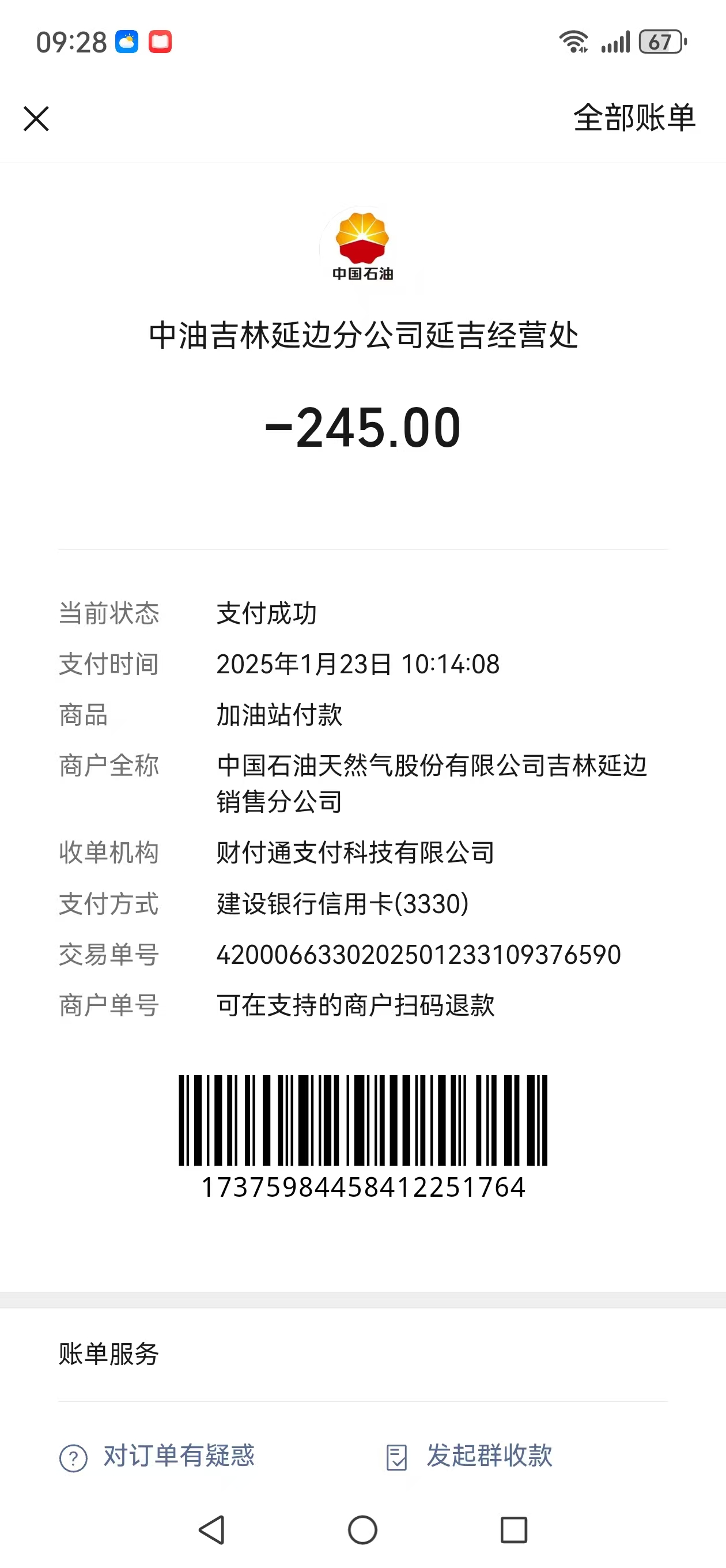Close the bill detail page

coord(36,118)
